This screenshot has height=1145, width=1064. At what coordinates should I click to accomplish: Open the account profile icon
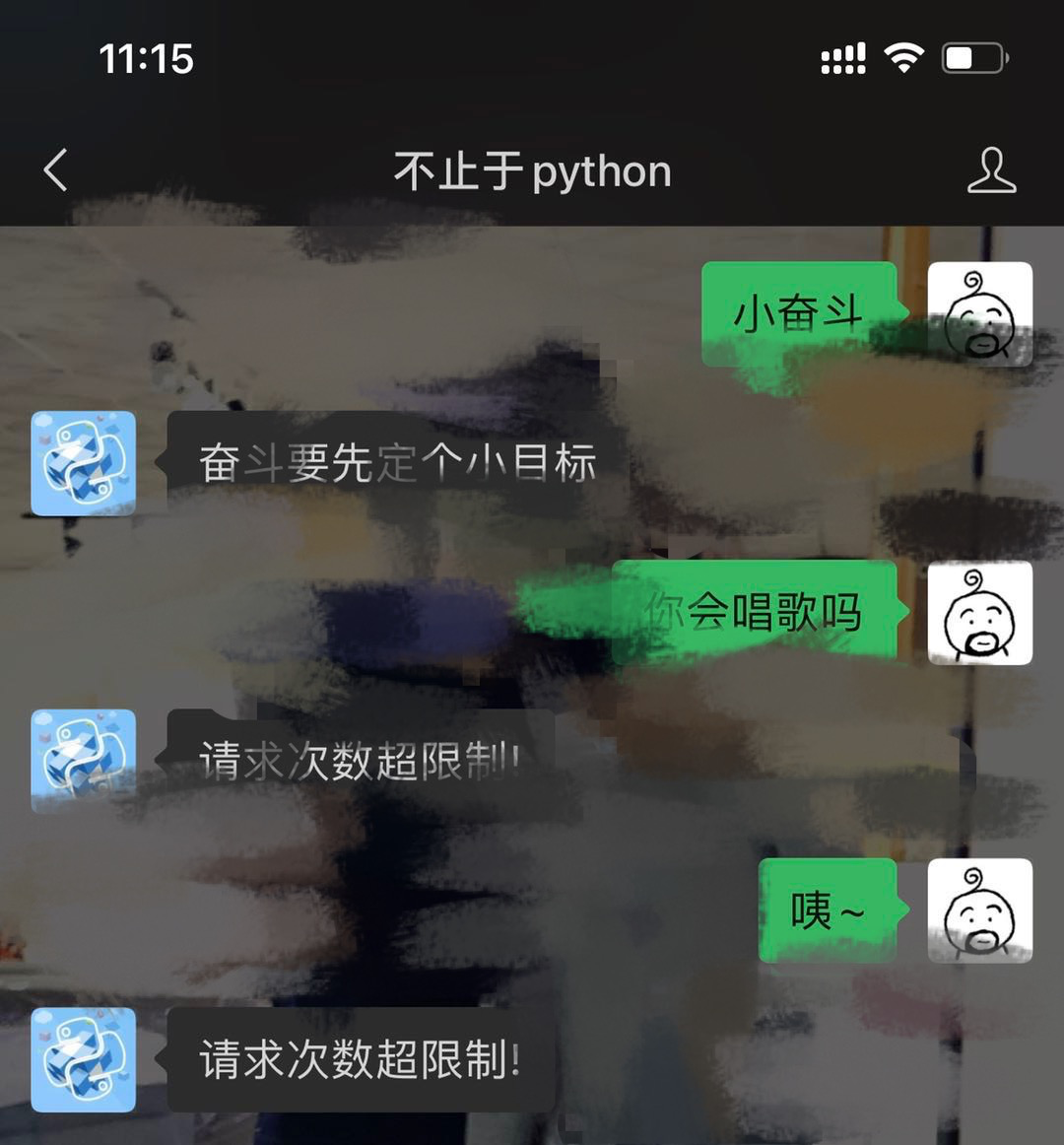click(990, 170)
